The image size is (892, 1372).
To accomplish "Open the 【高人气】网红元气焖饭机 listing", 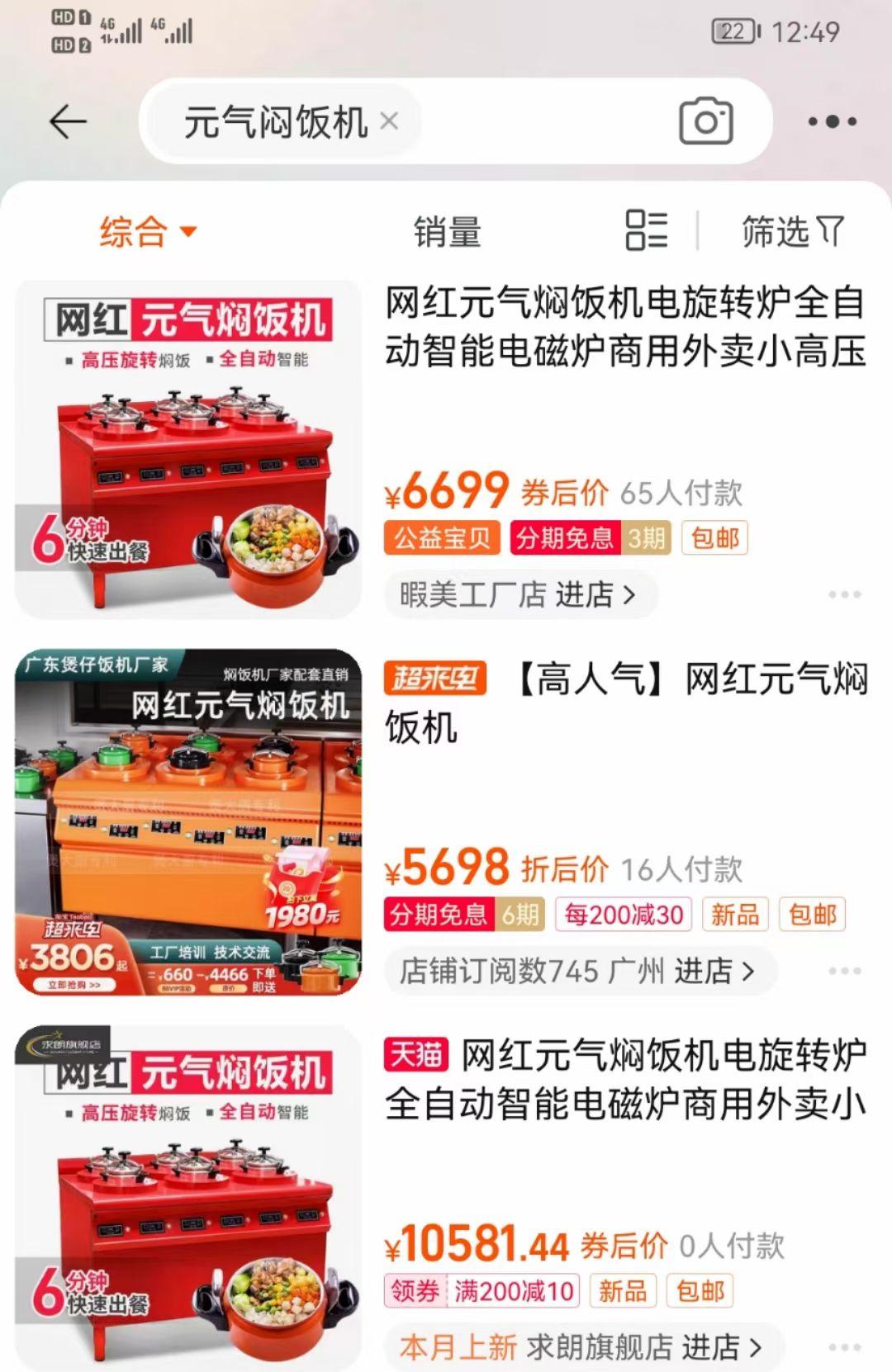I will 624,703.
